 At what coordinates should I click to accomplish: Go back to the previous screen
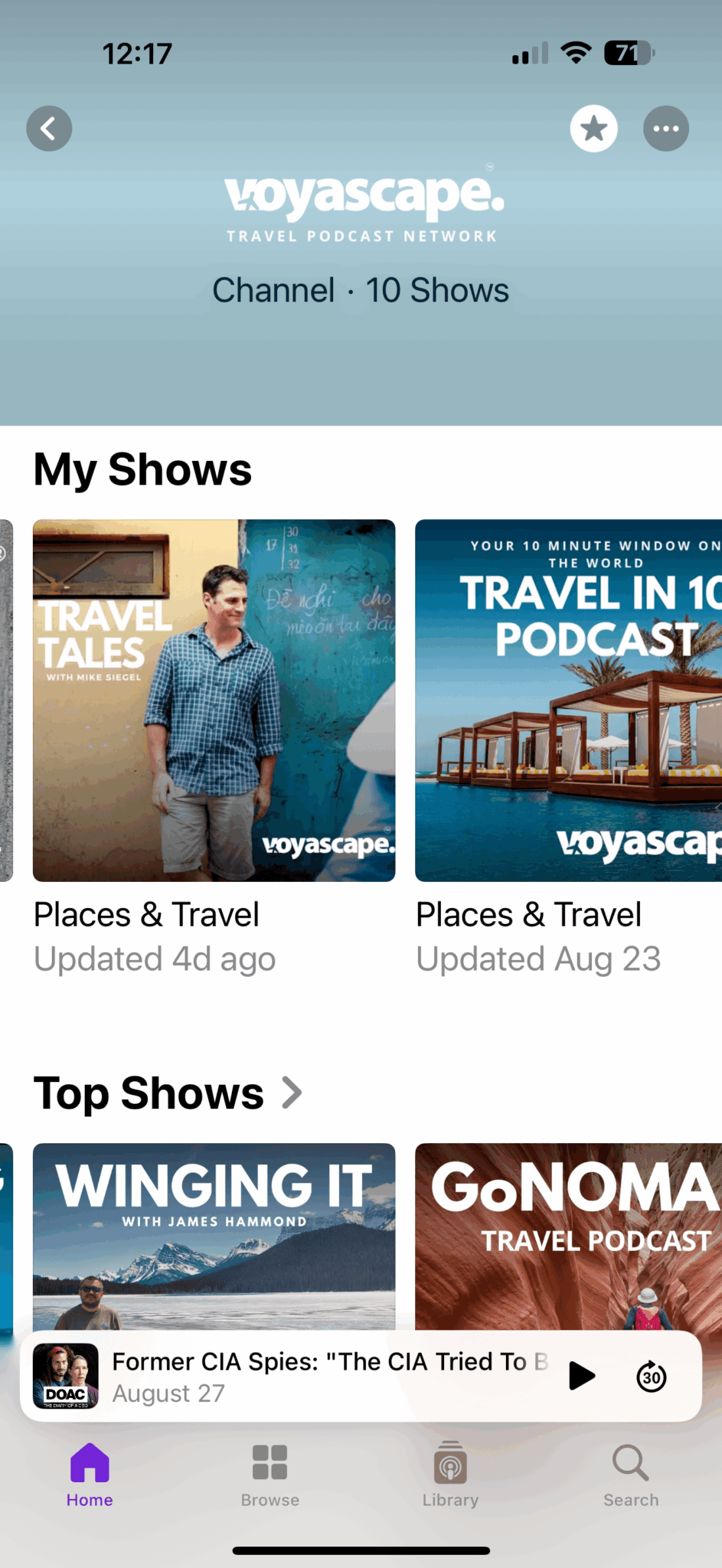click(x=49, y=128)
